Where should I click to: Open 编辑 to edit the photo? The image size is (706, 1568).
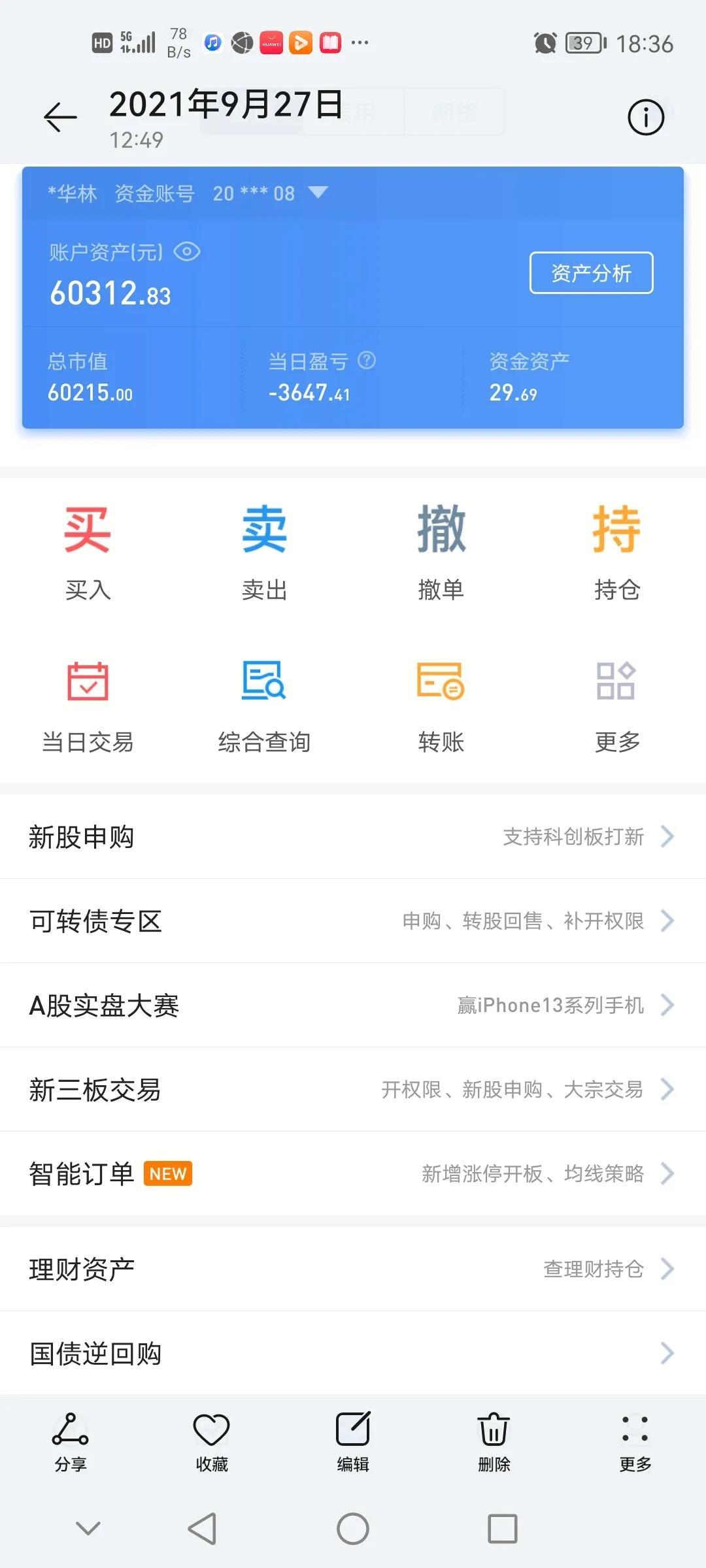(353, 1441)
